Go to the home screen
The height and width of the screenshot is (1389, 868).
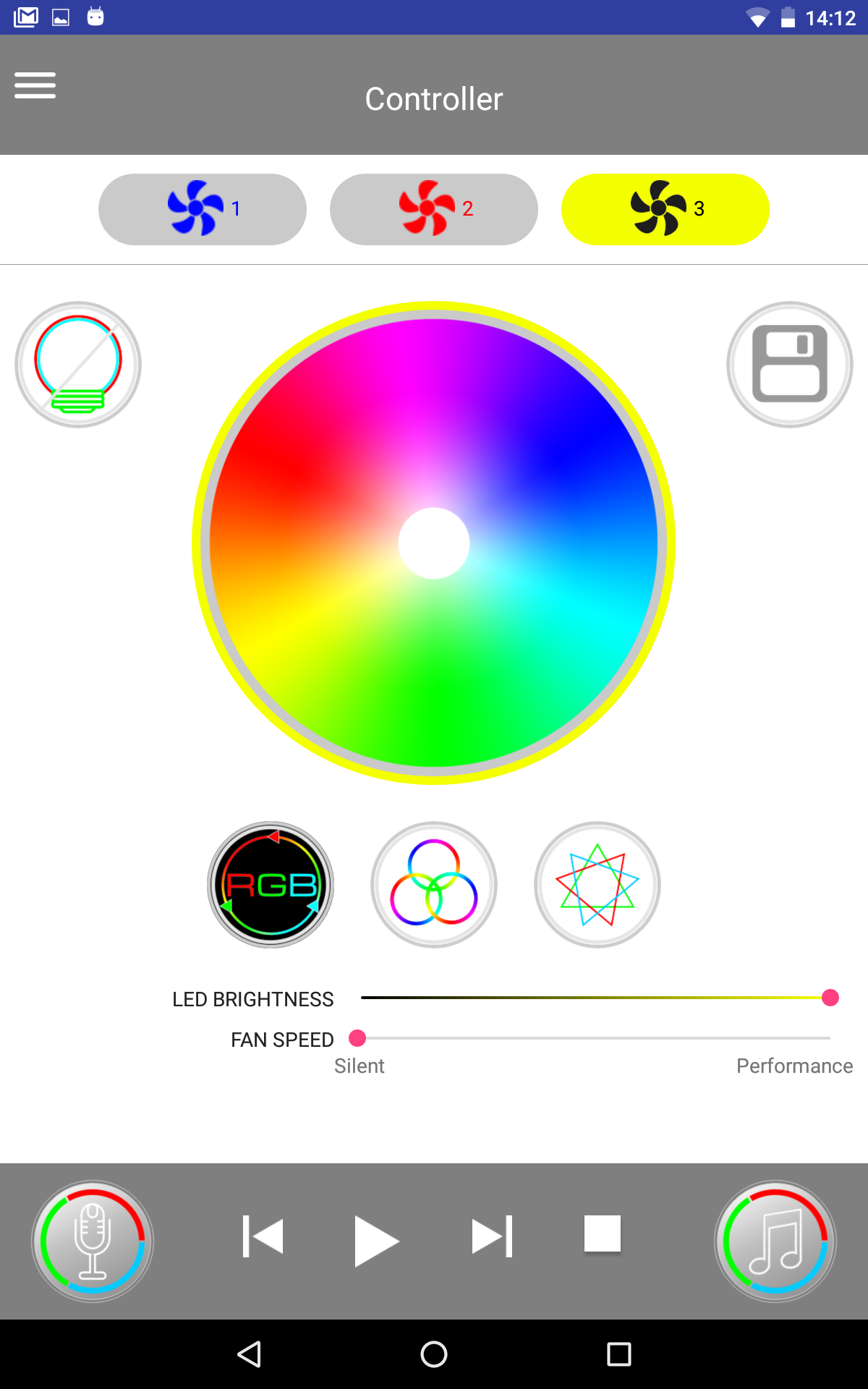[434, 1354]
